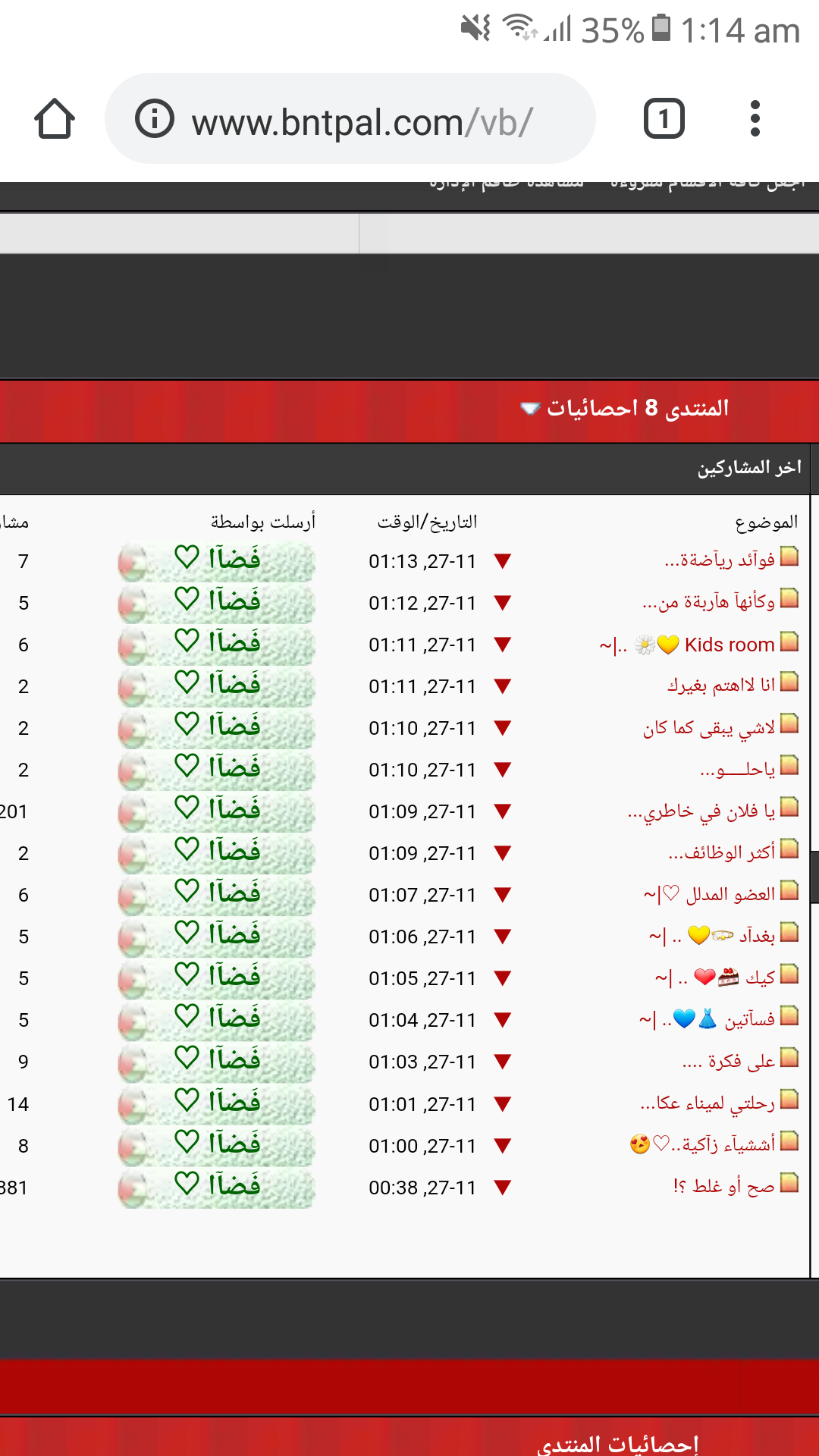Tap the red arrow beside 01:13 post
819x1456 pixels.
tap(502, 561)
